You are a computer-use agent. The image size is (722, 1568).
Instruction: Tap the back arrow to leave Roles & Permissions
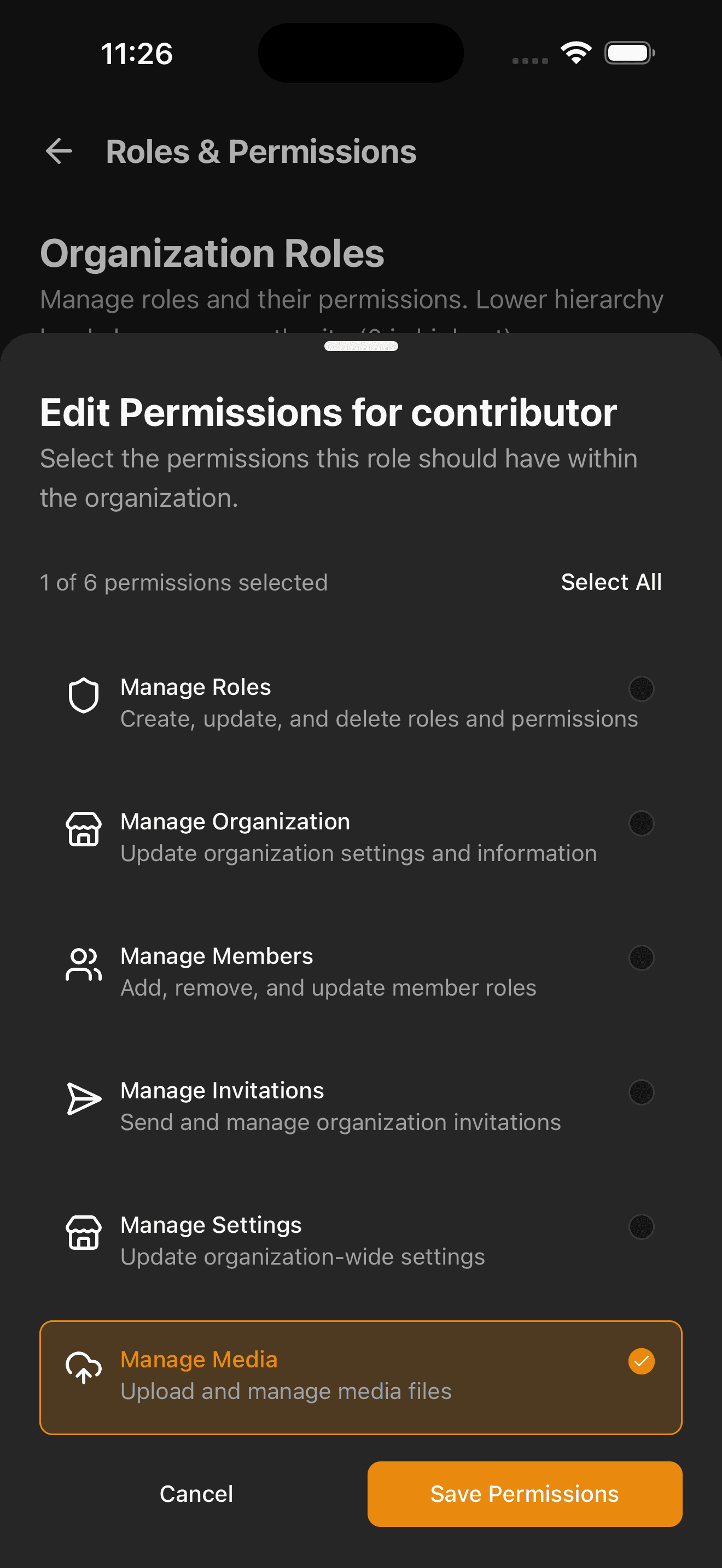(59, 151)
